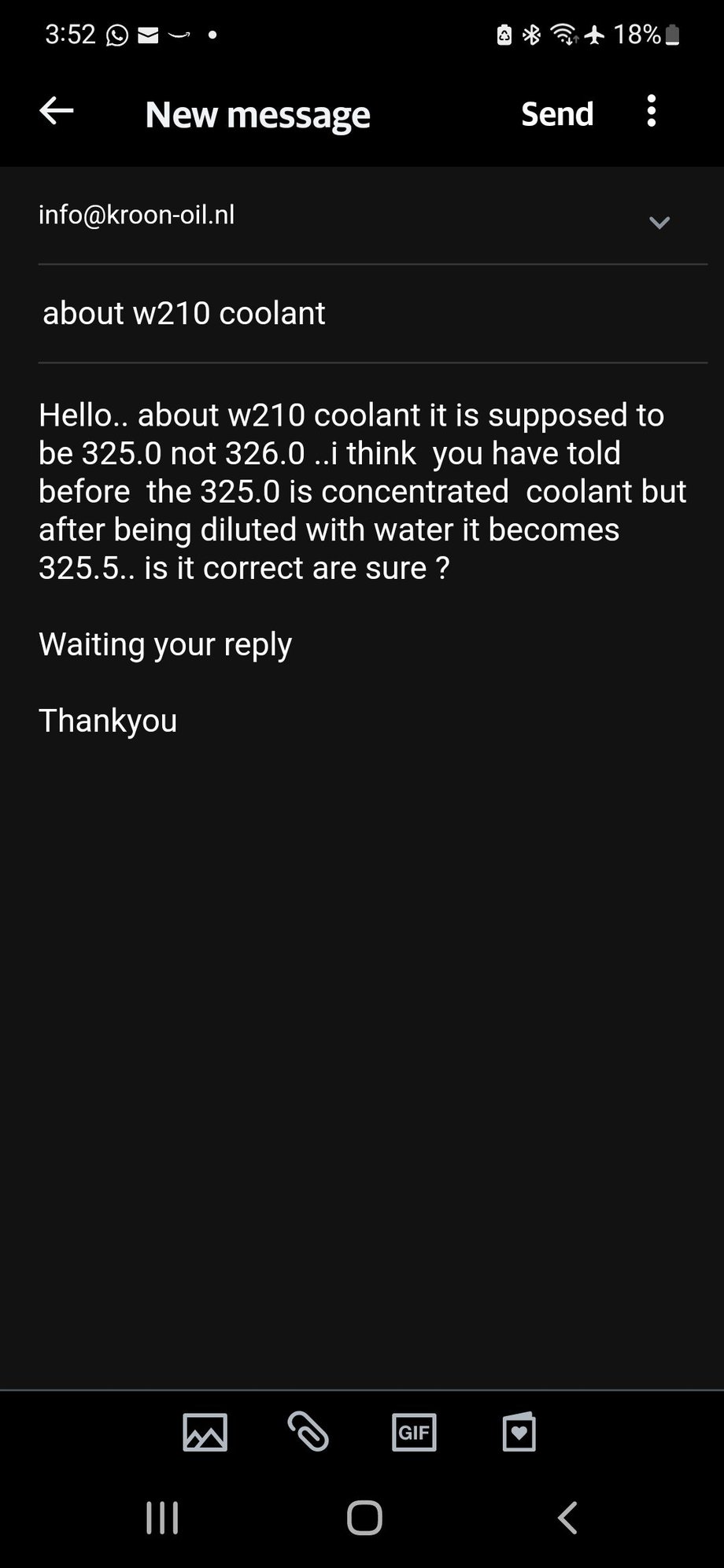Open the stationery card icon with heart
The height and width of the screenshot is (1568, 724).
(519, 1432)
